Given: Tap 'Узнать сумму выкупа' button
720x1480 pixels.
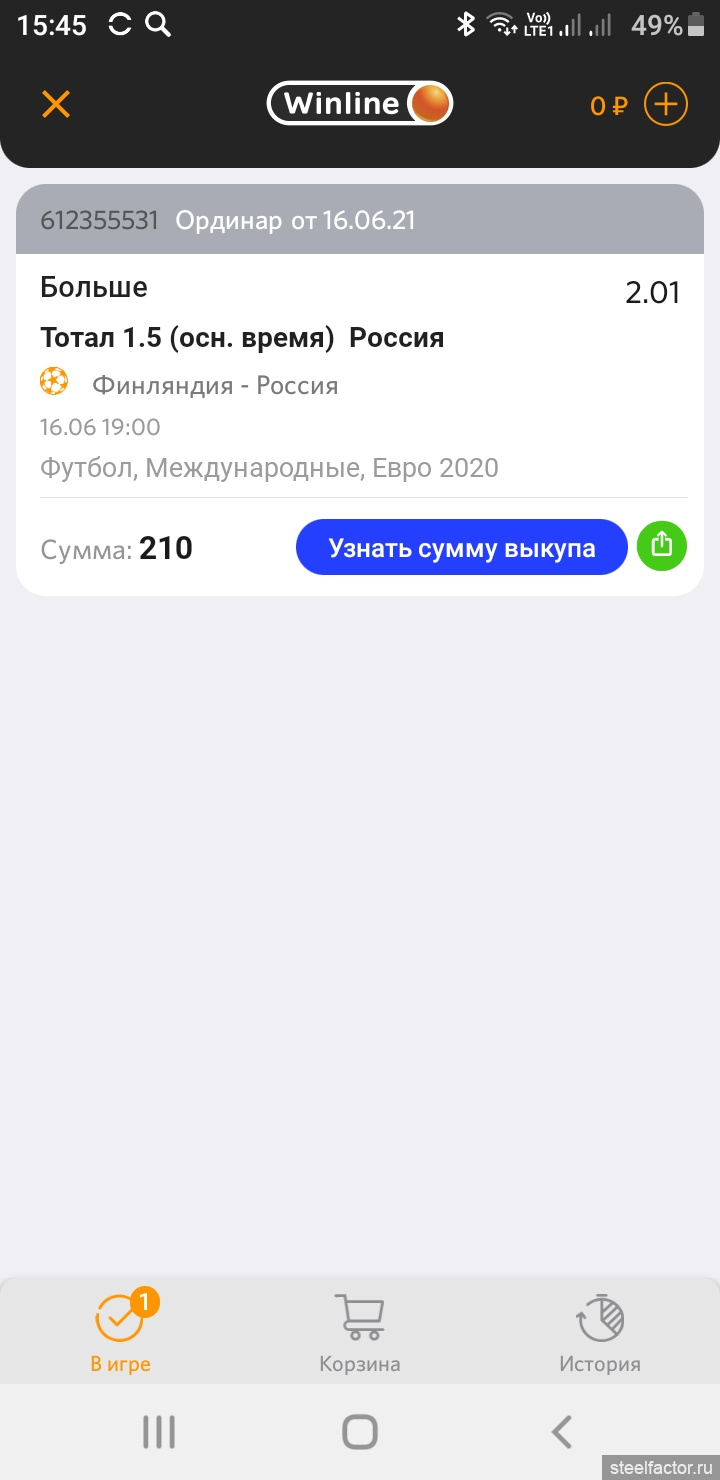Looking at the screenshot, I should (461, 547).
